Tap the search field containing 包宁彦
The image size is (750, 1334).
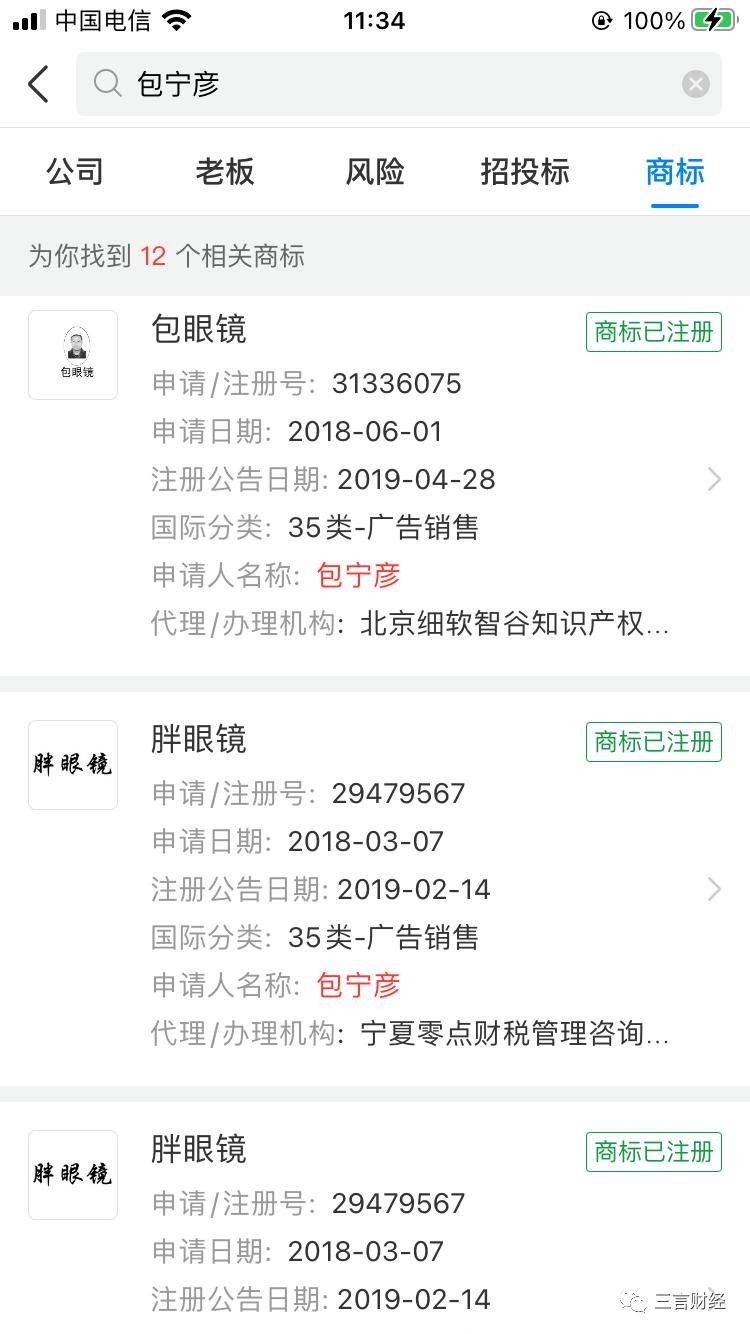(x=399, y=84)
